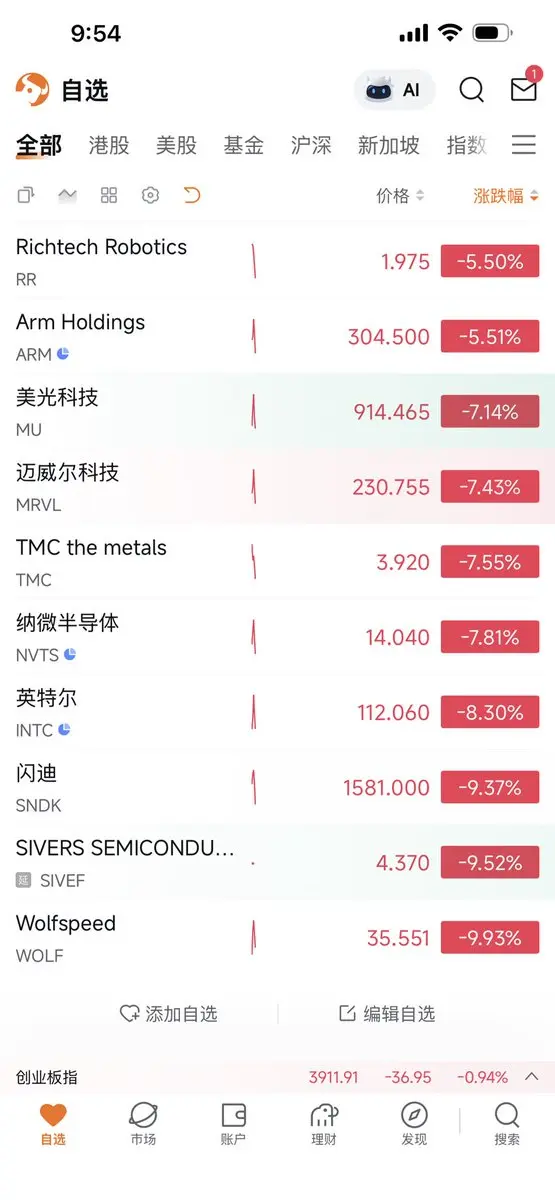Open the 账户 tab
The width and height of the screenshot is (555, 1200).
coord(233,1123)
